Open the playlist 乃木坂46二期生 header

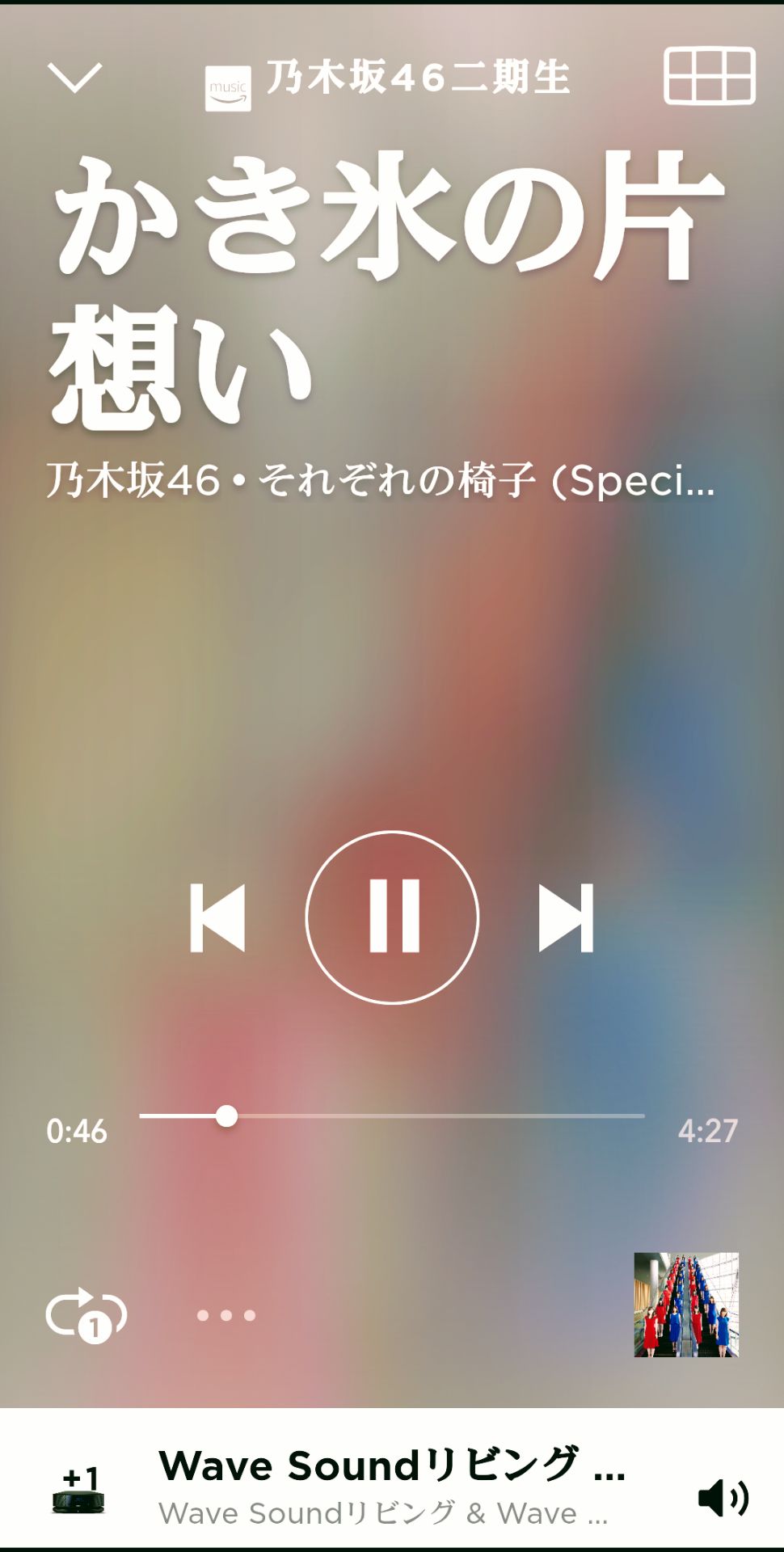tap(416, 75)
